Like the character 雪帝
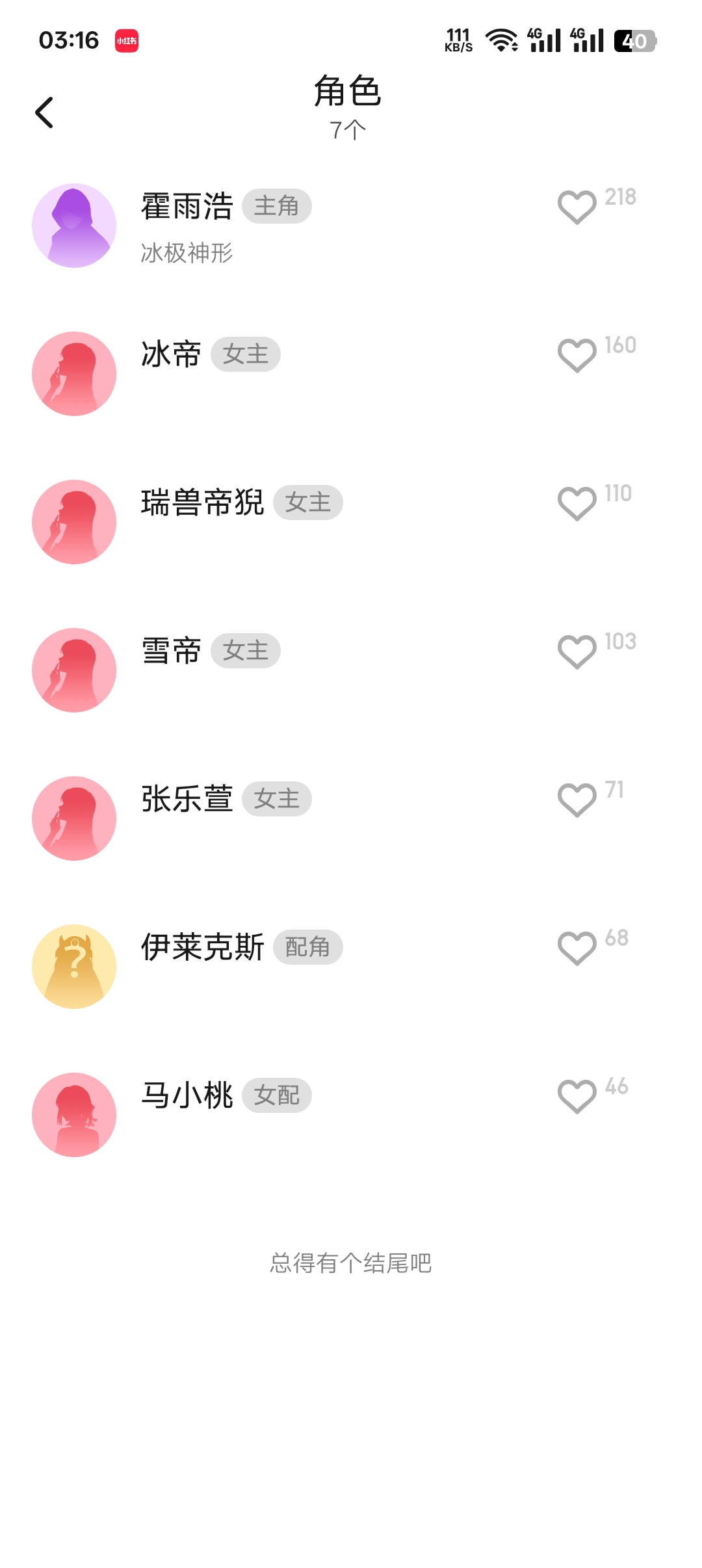This screenshot has width=702, height=1568. click(x=577, y=652)
